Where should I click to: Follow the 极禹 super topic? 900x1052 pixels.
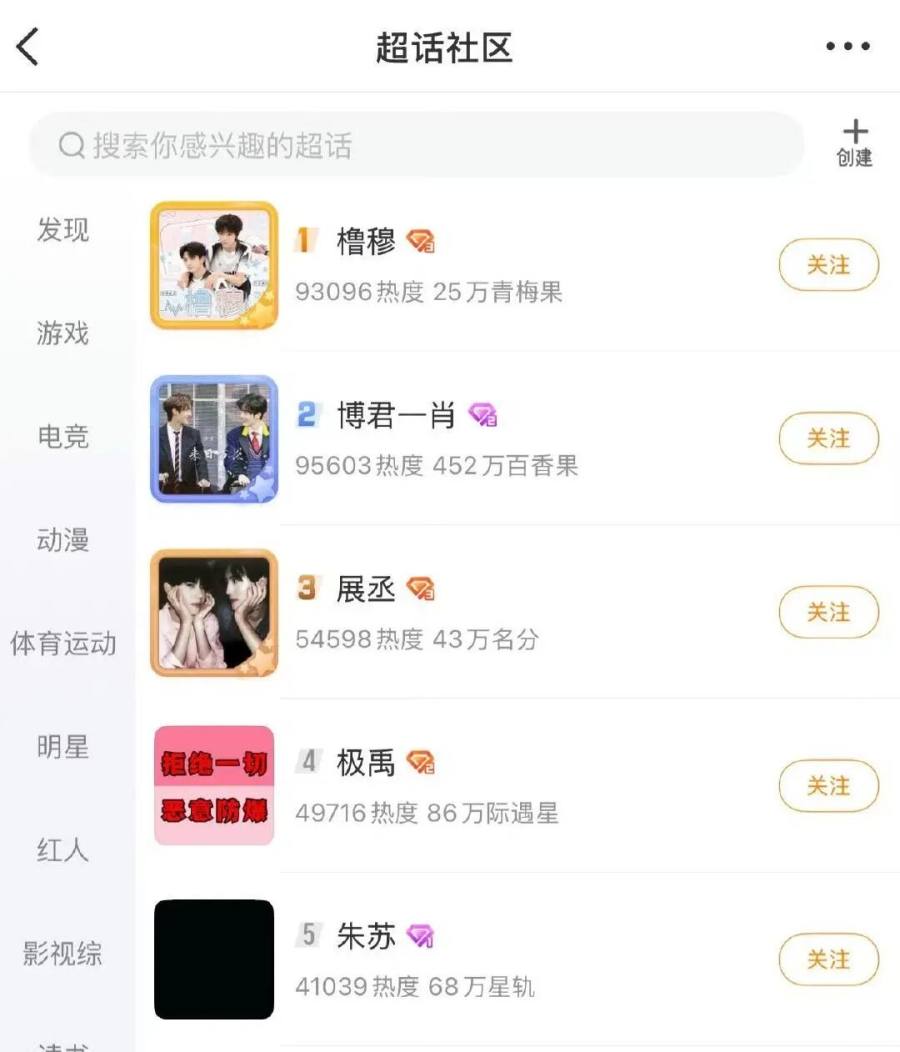pos(828,786)
